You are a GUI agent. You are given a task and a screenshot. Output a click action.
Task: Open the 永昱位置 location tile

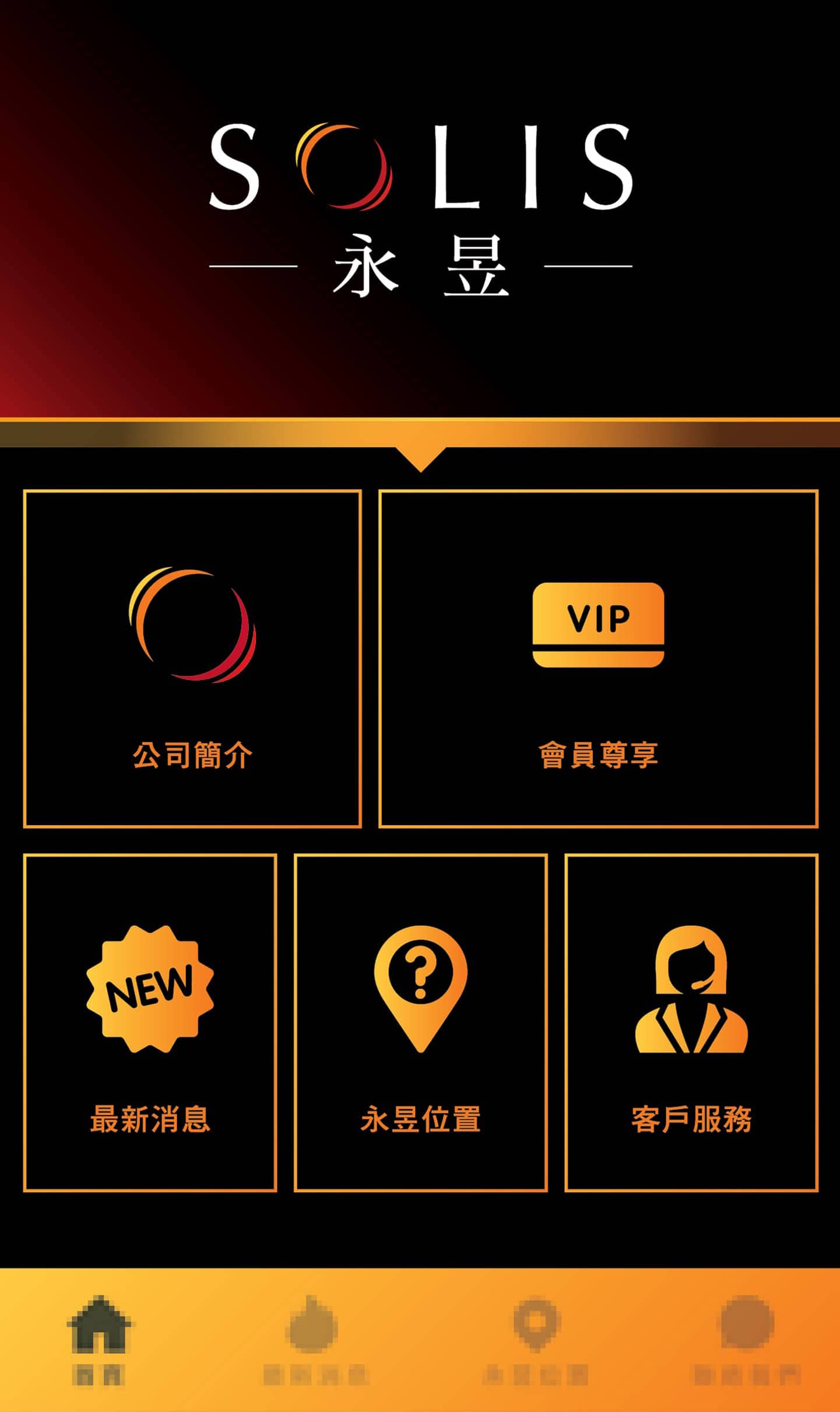[420, 1023]
